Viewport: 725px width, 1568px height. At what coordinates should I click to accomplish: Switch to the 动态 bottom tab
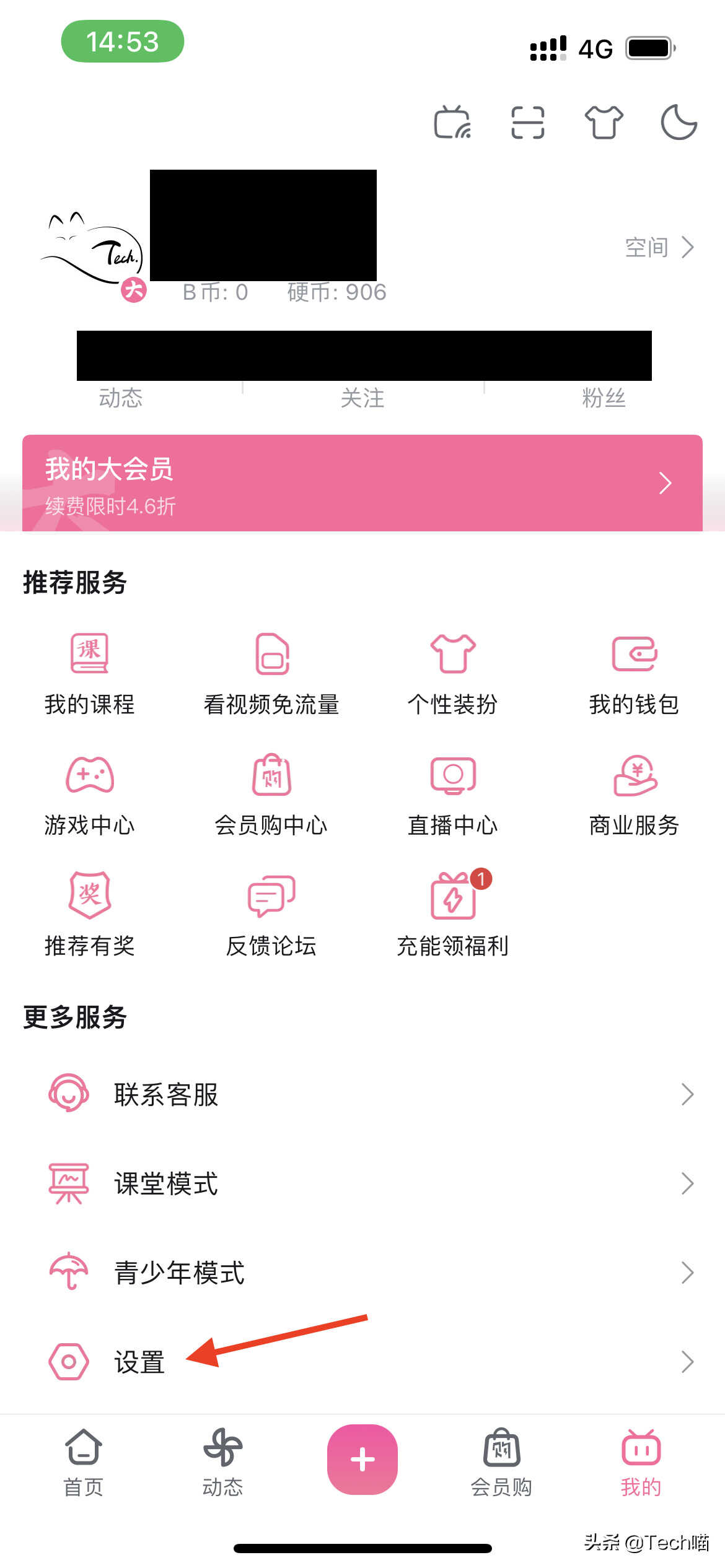223,1461
